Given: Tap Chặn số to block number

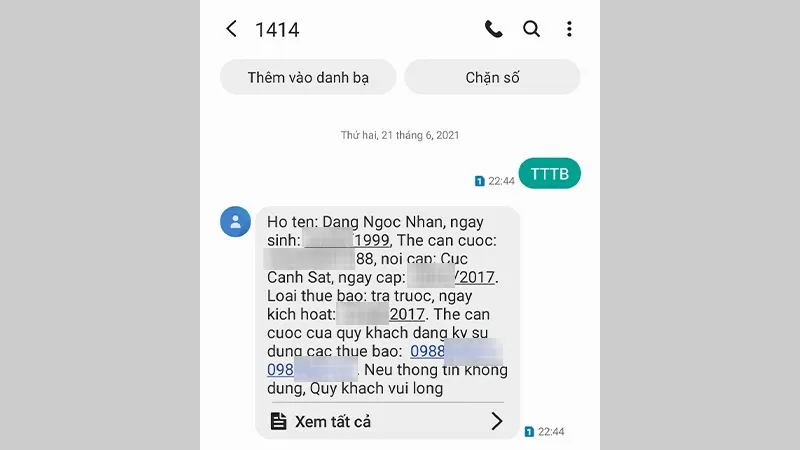Looking at the screenshot, I should (x=492, y=77).
